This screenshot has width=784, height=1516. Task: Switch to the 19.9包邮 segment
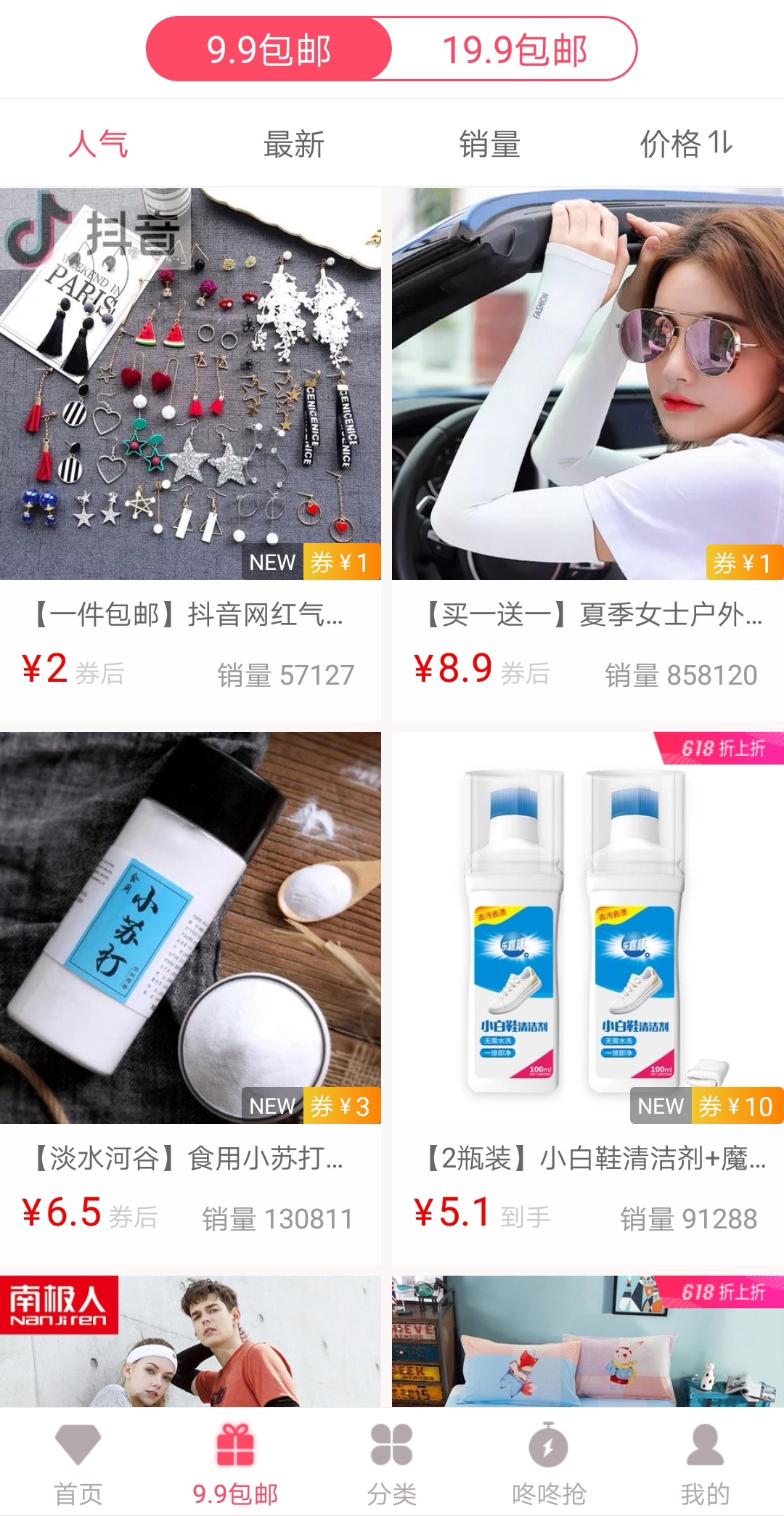click(514, 49)
